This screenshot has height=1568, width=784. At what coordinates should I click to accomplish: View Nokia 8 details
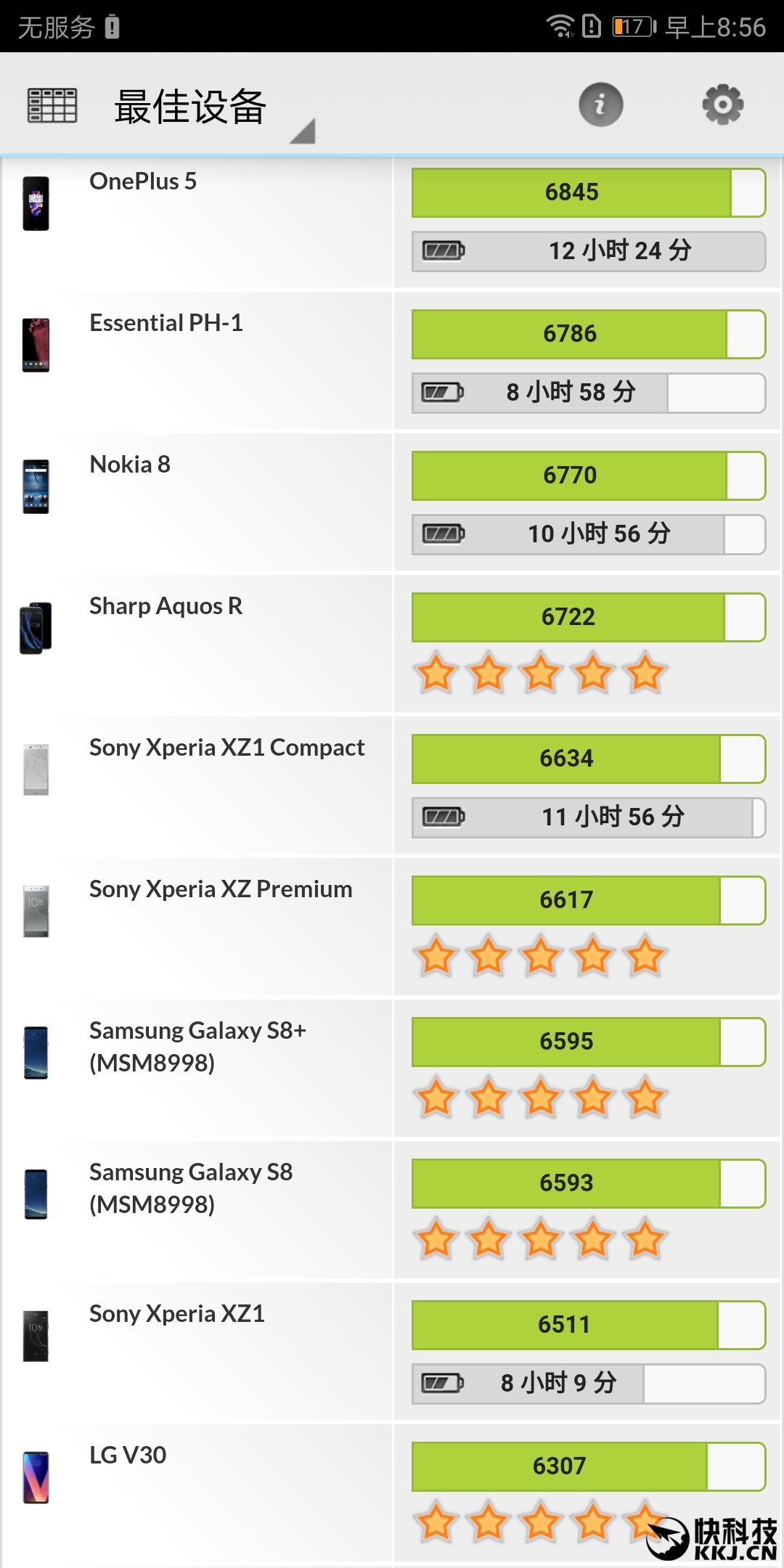[x=392, y=502]
